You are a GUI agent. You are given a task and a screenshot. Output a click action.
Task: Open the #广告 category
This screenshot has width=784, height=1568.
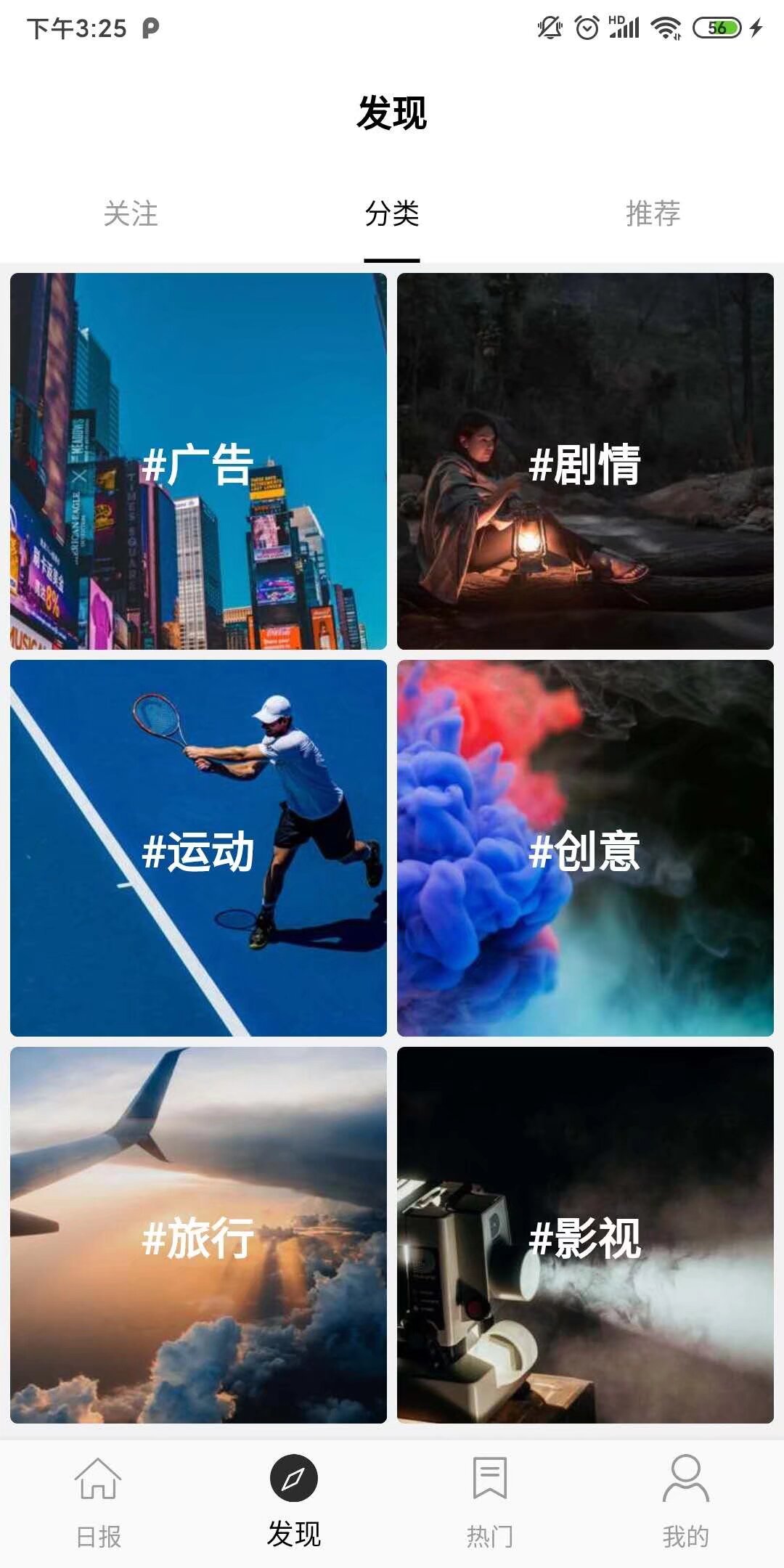pos(198,462)
